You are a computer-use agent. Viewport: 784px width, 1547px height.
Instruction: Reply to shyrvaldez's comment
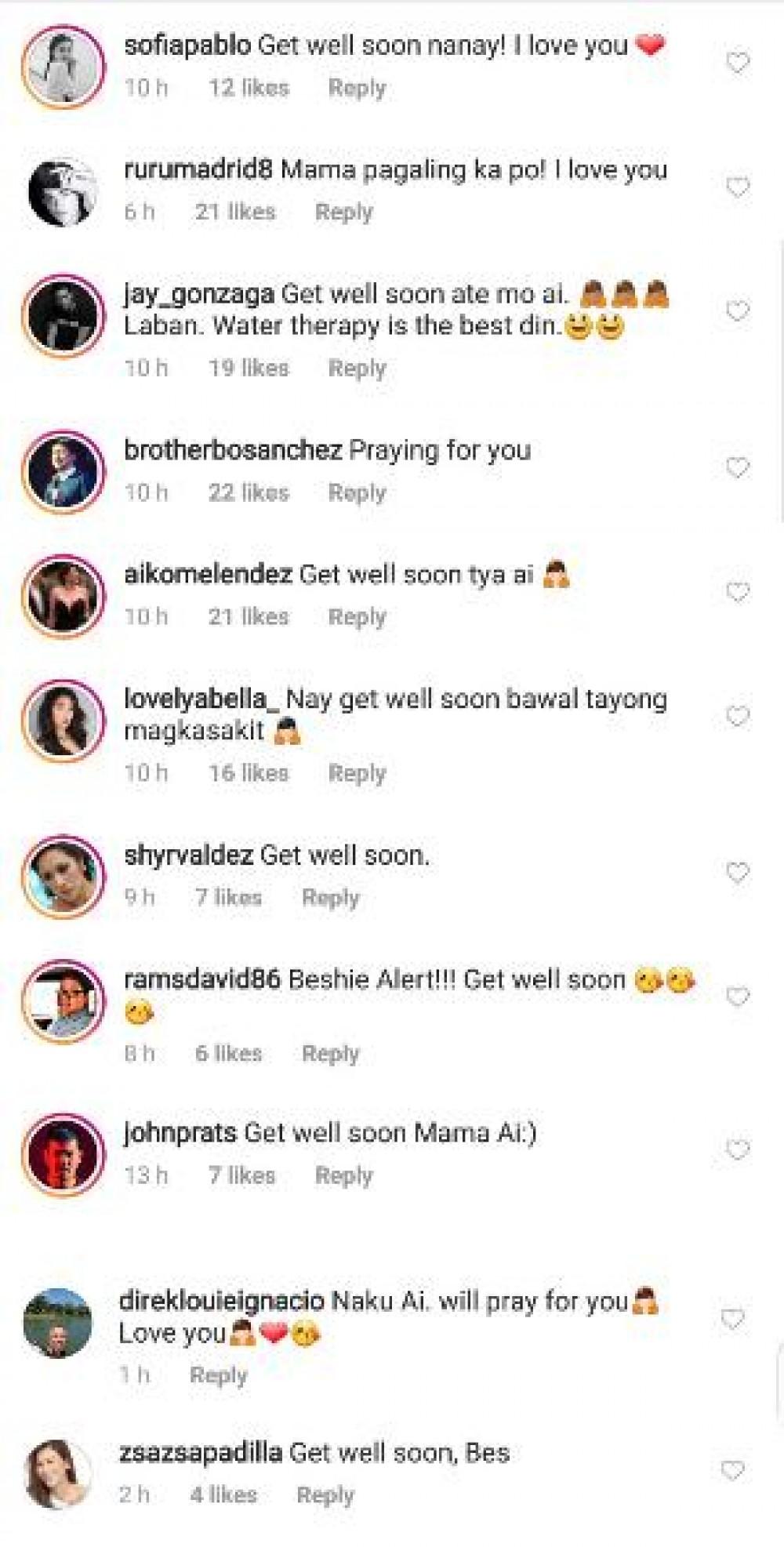click(x=330, y=897)
